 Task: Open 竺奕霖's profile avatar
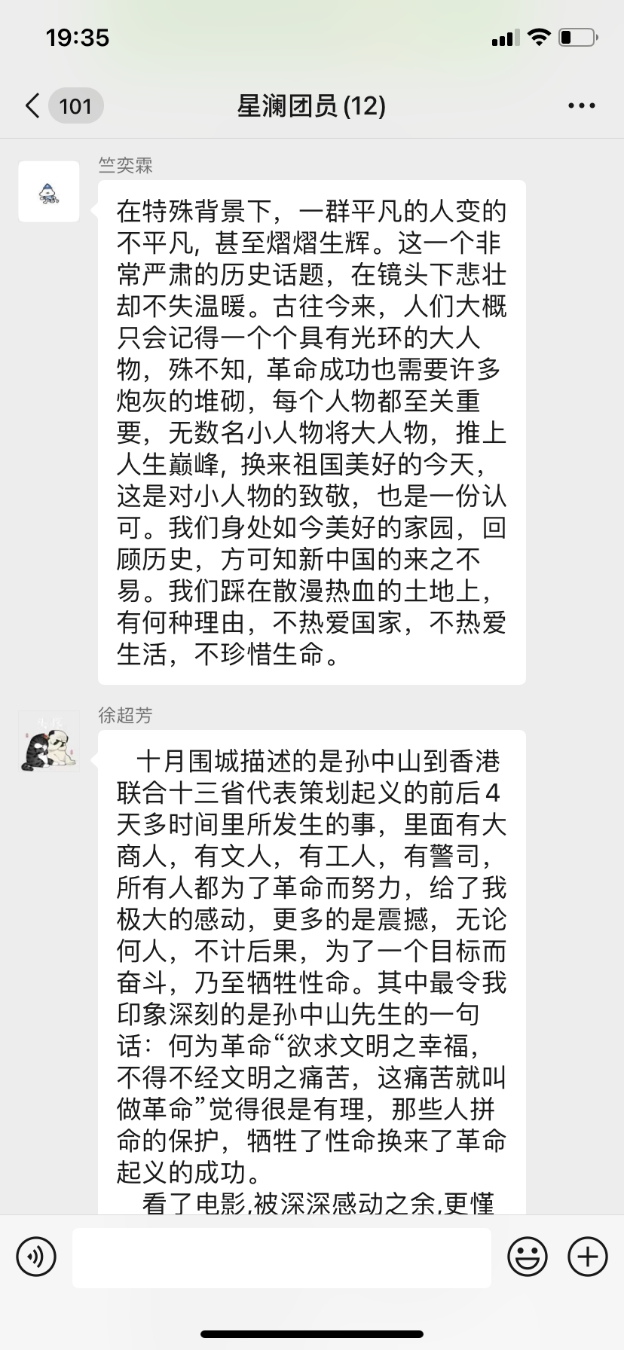49,191
